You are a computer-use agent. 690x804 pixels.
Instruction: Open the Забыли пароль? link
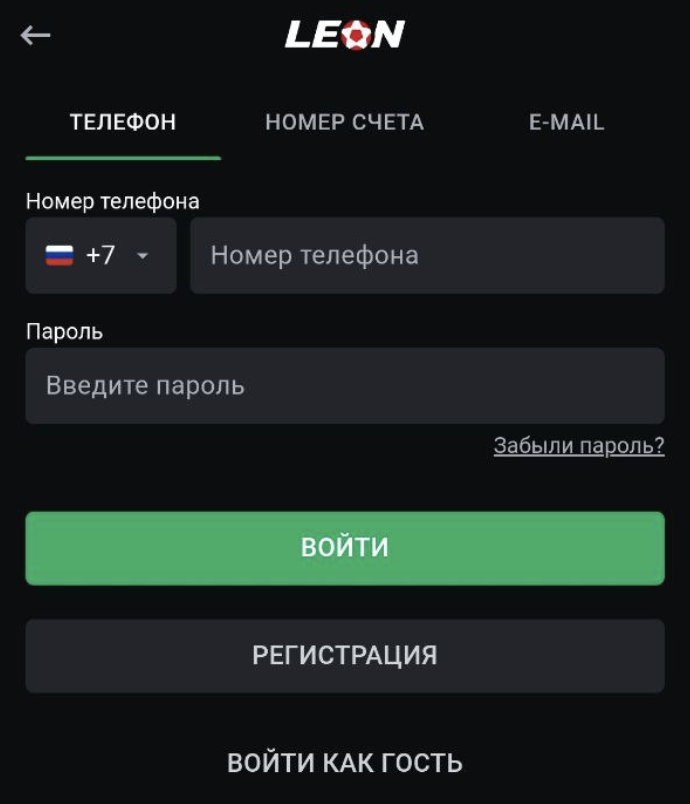(578, 446)
